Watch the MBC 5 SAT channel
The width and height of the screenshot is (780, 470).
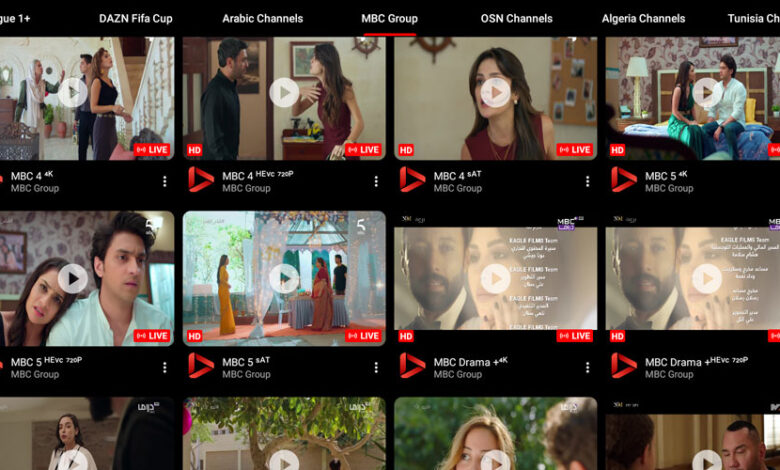tap(284, 278)
